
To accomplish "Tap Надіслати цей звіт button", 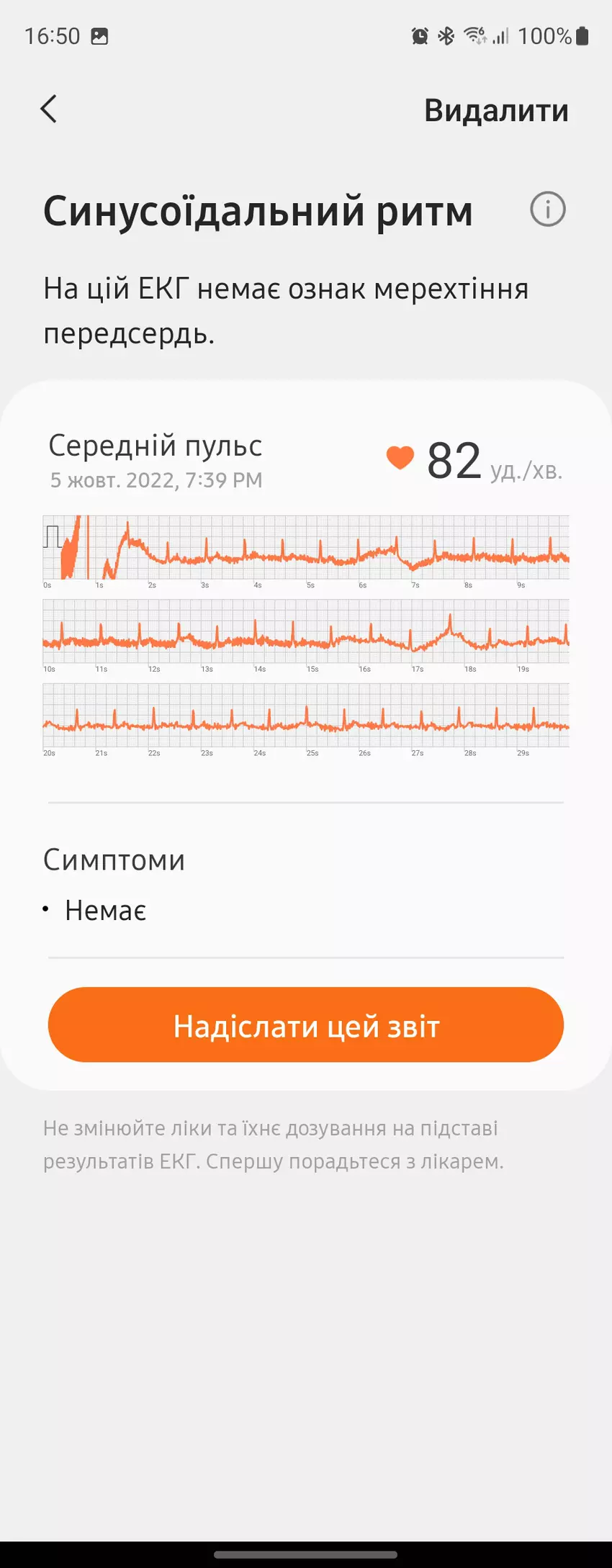I will coord(306,1024).
